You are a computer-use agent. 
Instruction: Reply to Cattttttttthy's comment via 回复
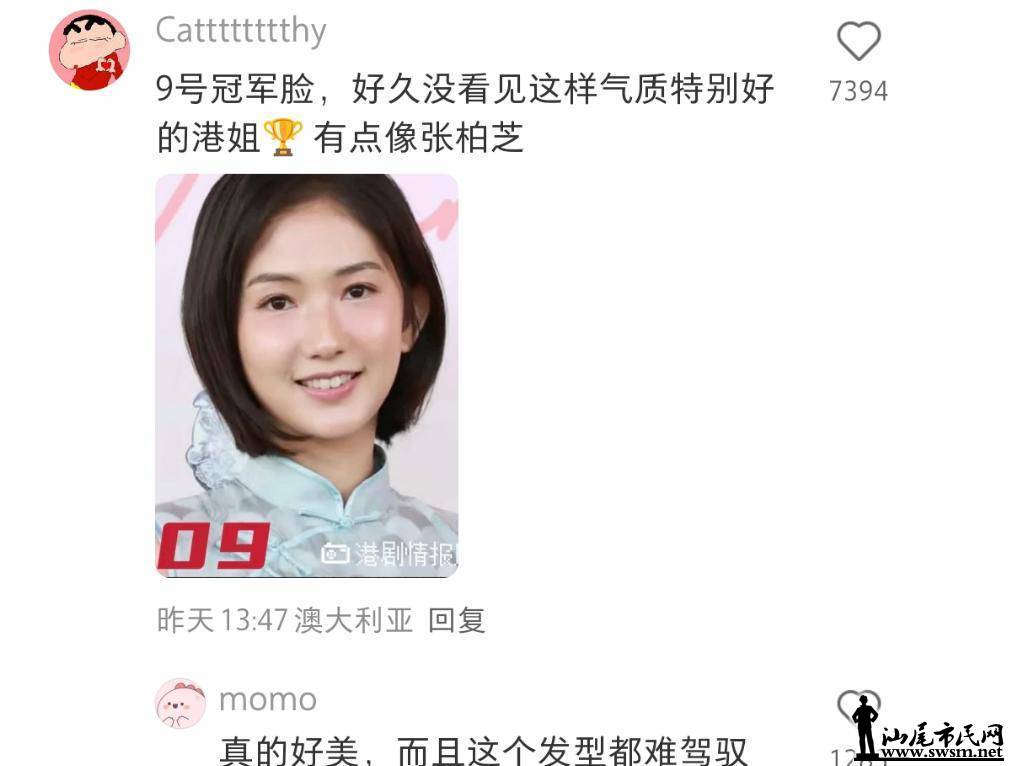pyautogui.click(x=457, y=620)
